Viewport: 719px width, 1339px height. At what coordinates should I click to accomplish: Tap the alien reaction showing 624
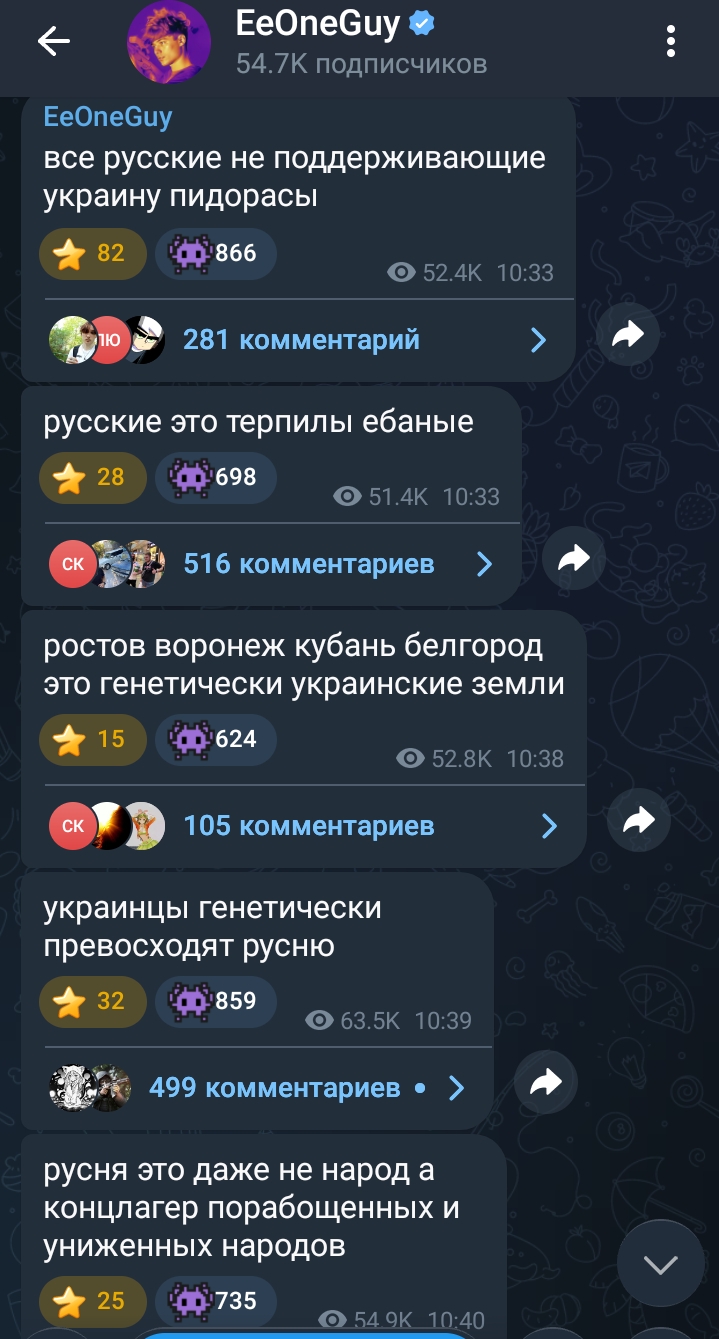tap(215, 740)
